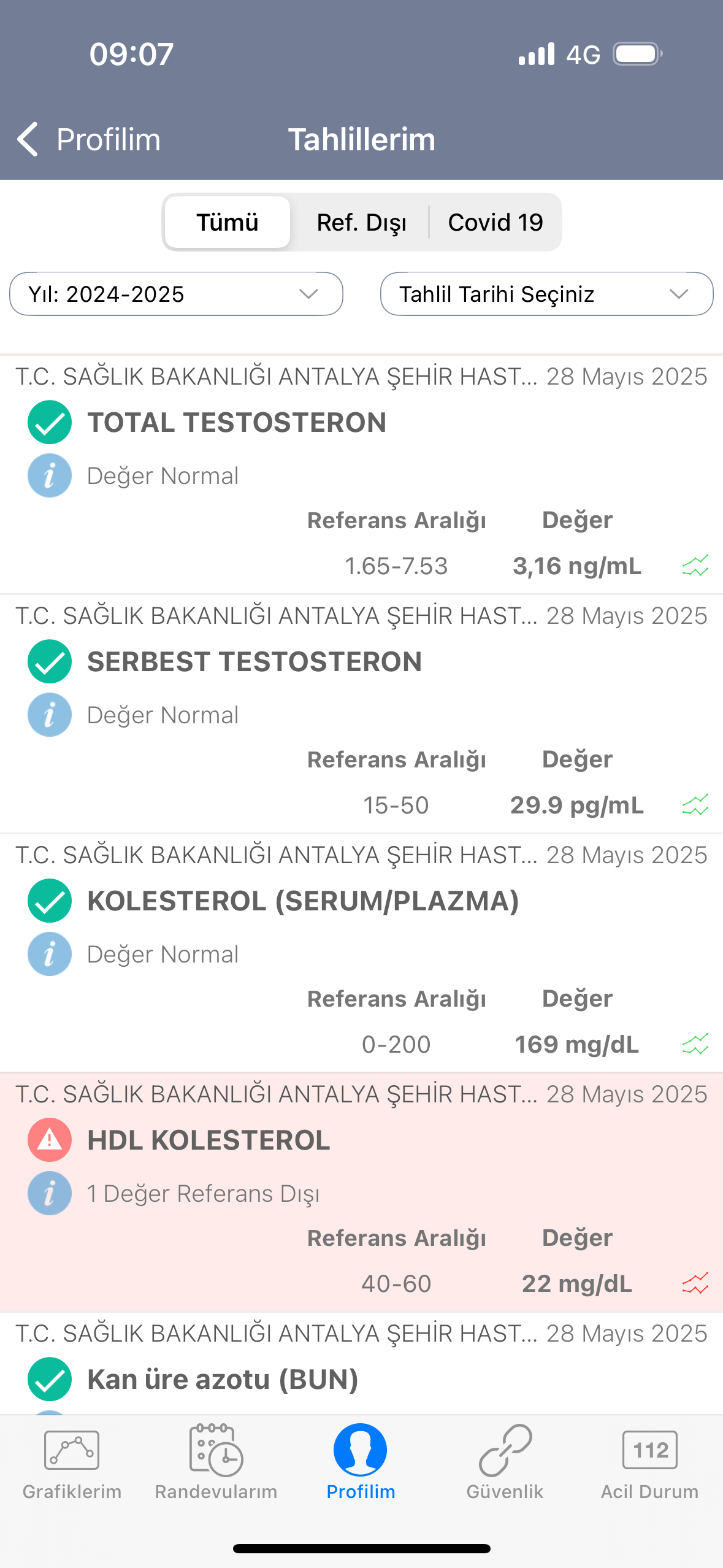Open the Güvenlik tab
Viewport: 723px width, 1568px height.
pos(505,1462)
